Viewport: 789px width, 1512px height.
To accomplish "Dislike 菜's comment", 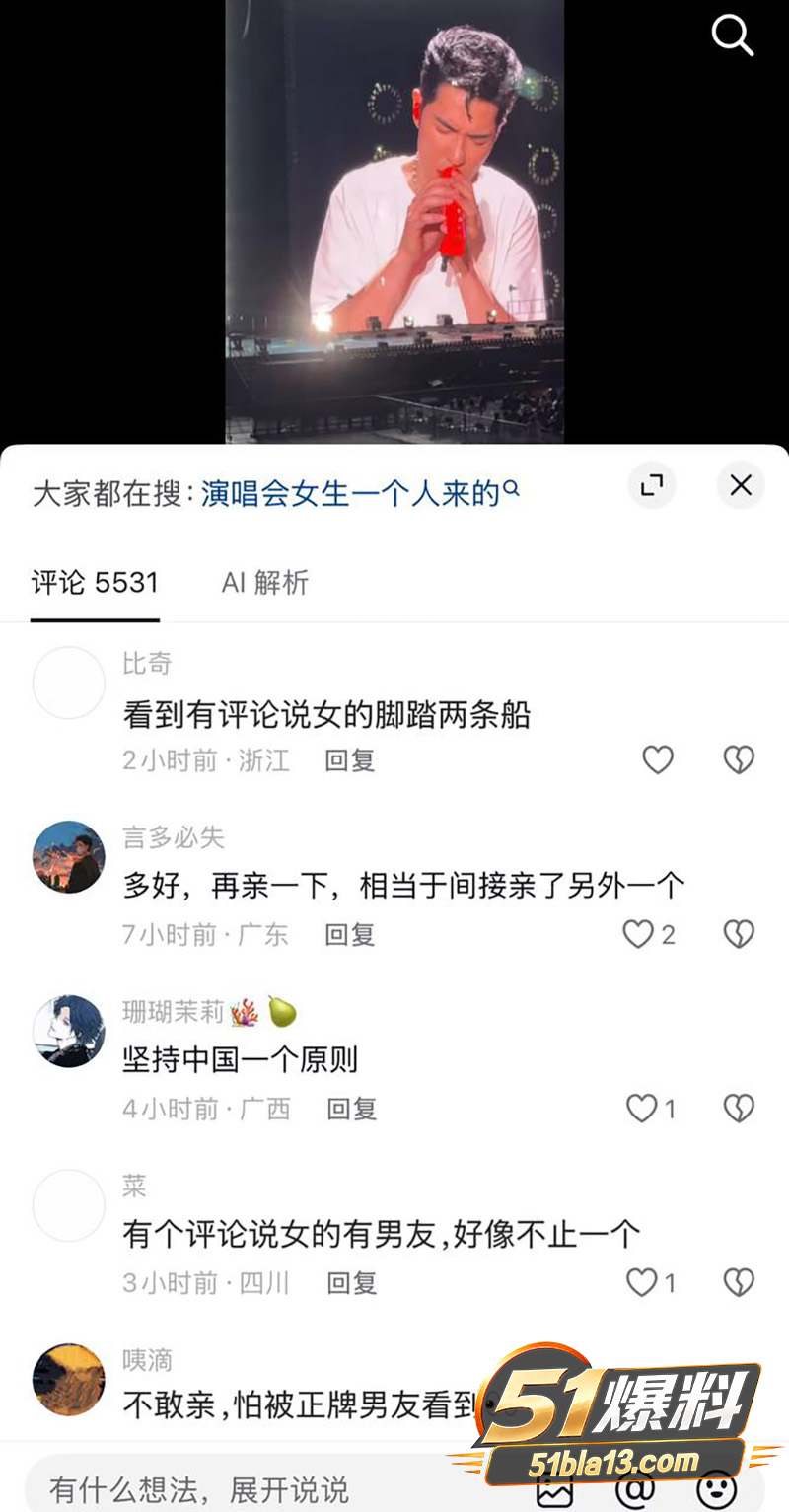I will tap(739, 1282).
